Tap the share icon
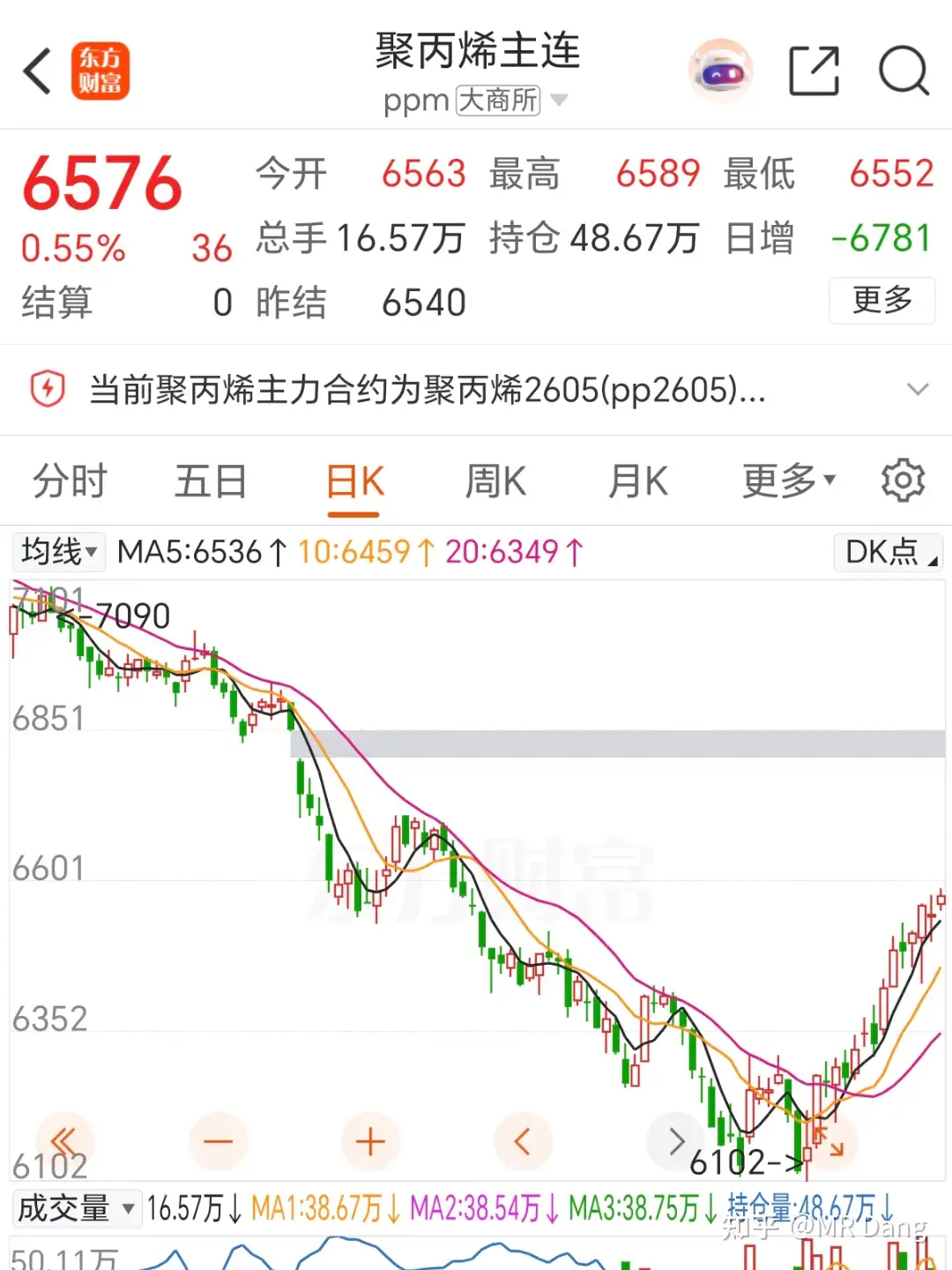952x1270 pixels. (x=814, y=67)
